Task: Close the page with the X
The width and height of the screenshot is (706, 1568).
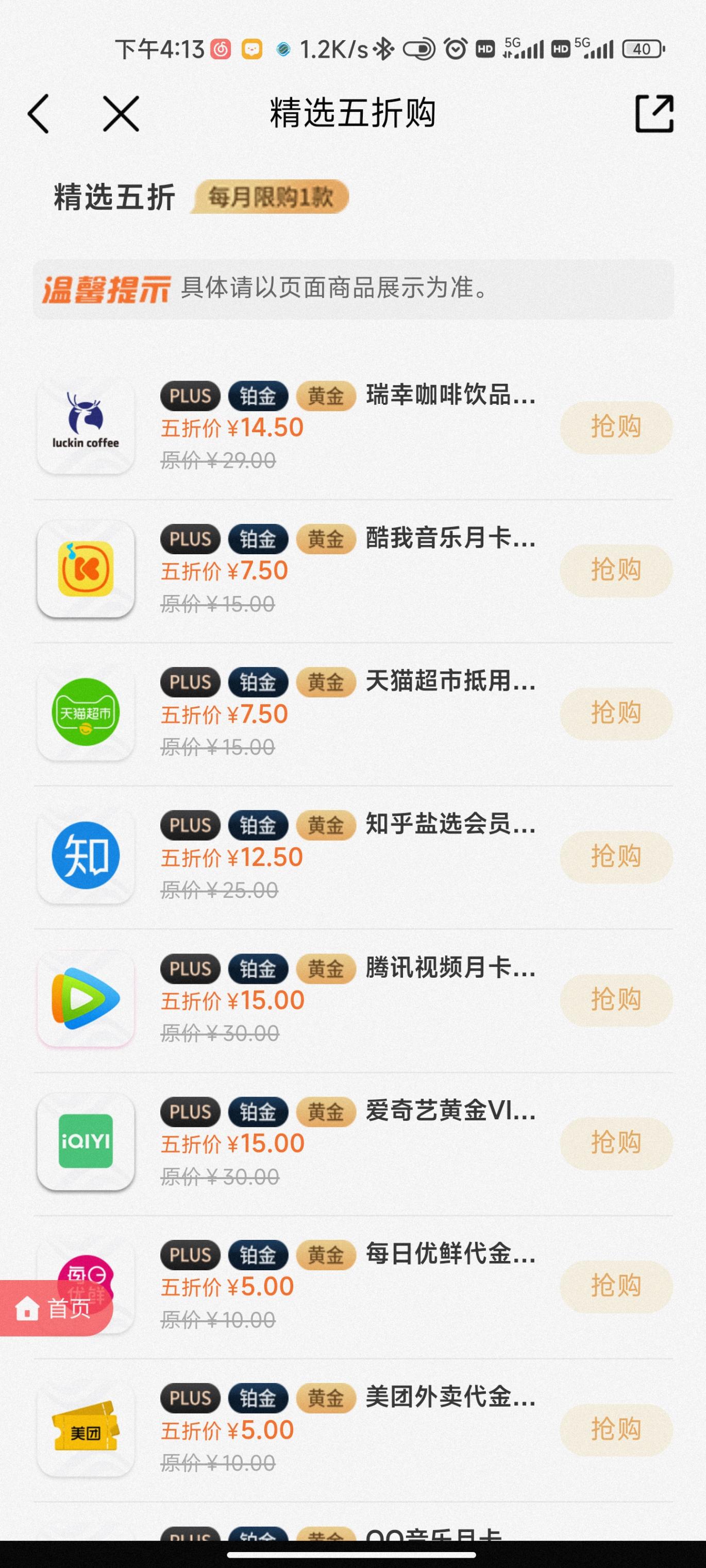Action: tap(121, 114)
